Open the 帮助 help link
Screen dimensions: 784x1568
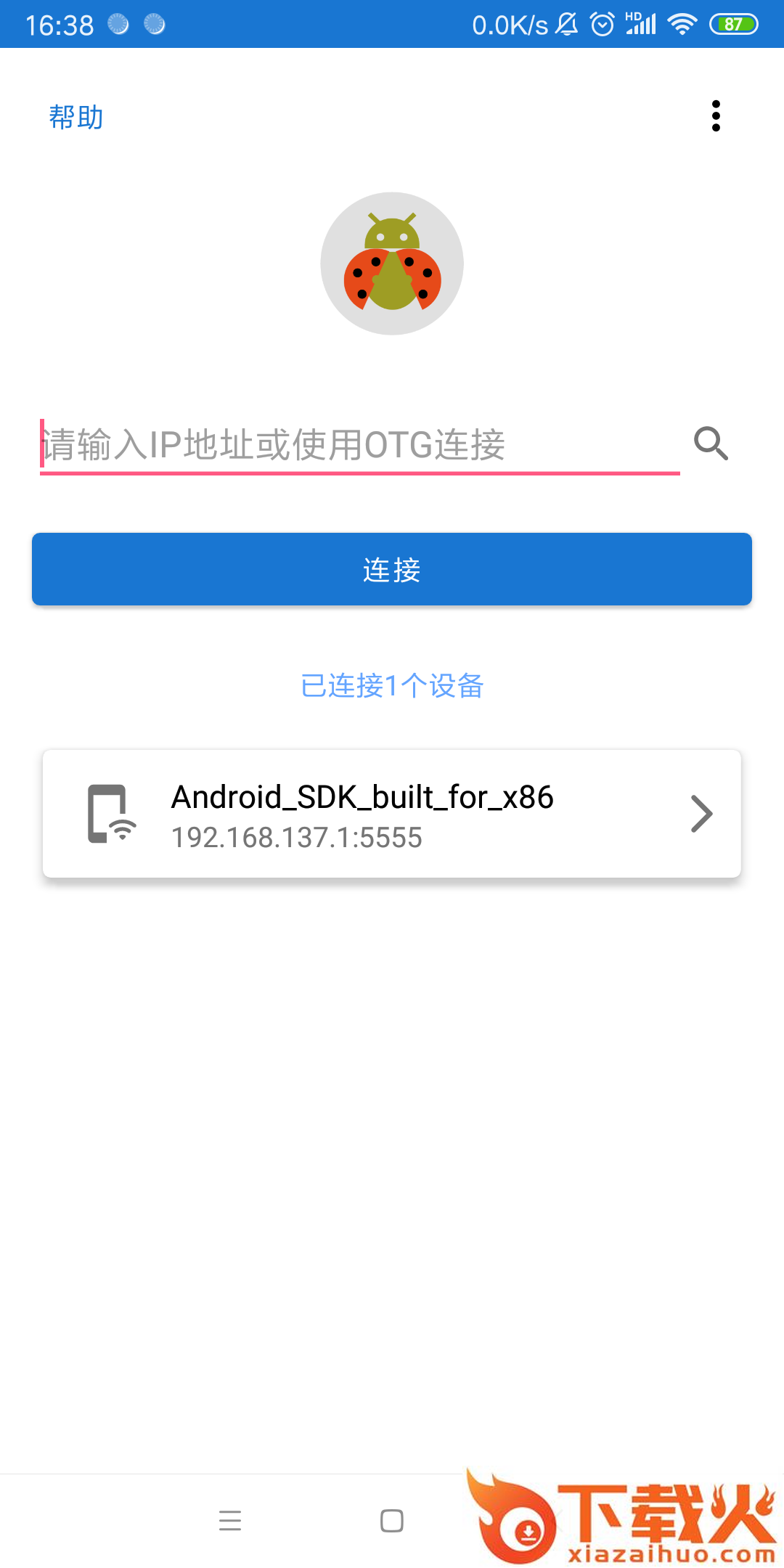[76, 117]
